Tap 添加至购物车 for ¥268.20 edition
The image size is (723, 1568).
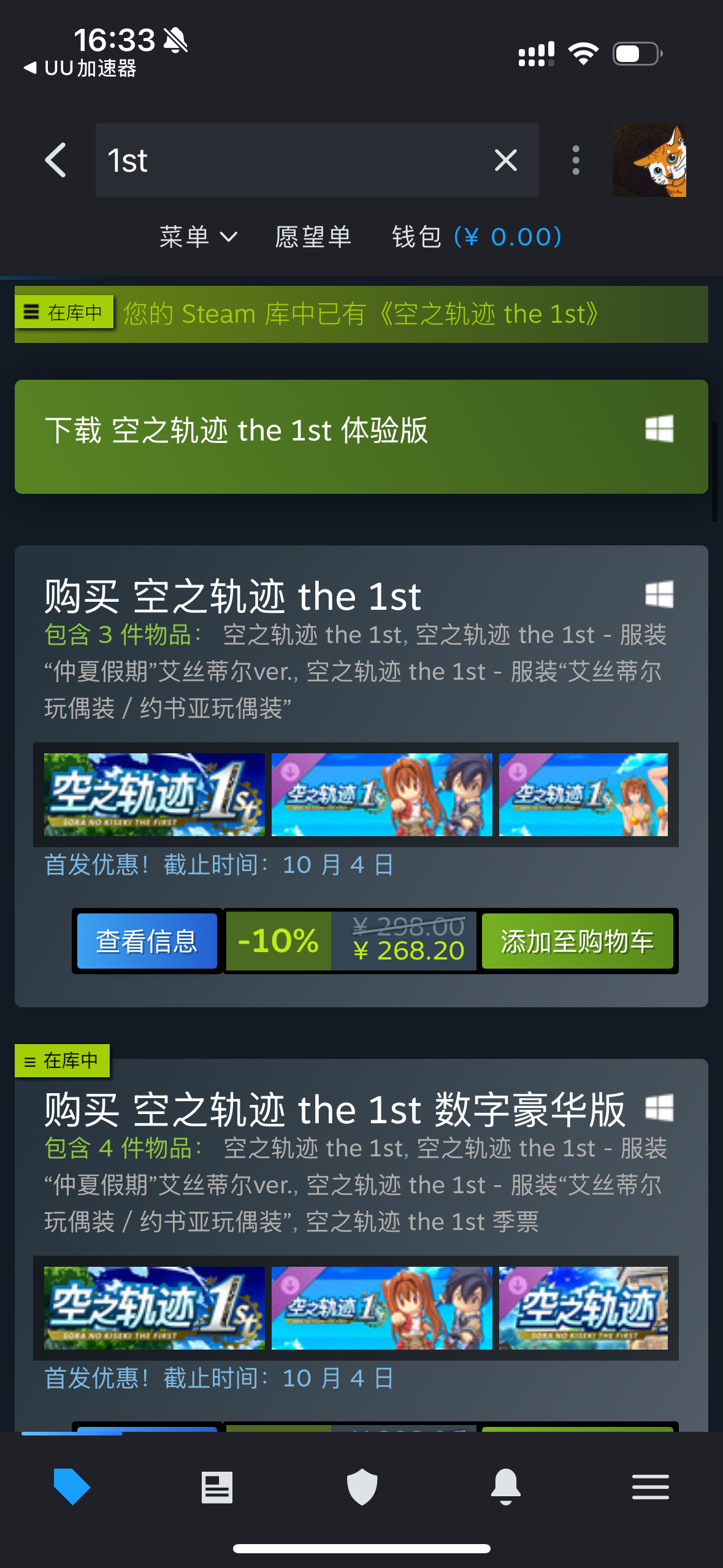[x=577, y=940]
